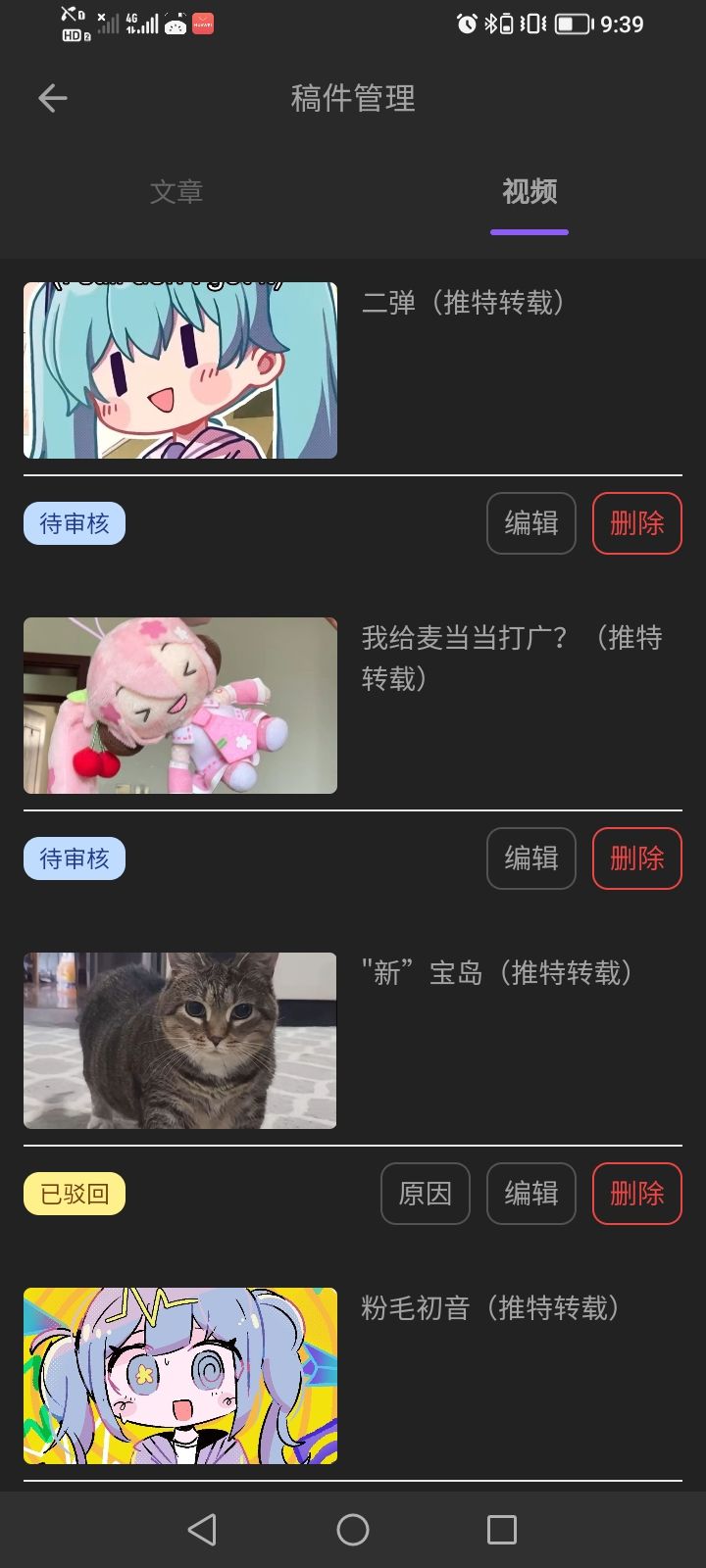Tap 删除 on the plush doll video
This screenshot has width=706, height=1568.
coord(636,857)
